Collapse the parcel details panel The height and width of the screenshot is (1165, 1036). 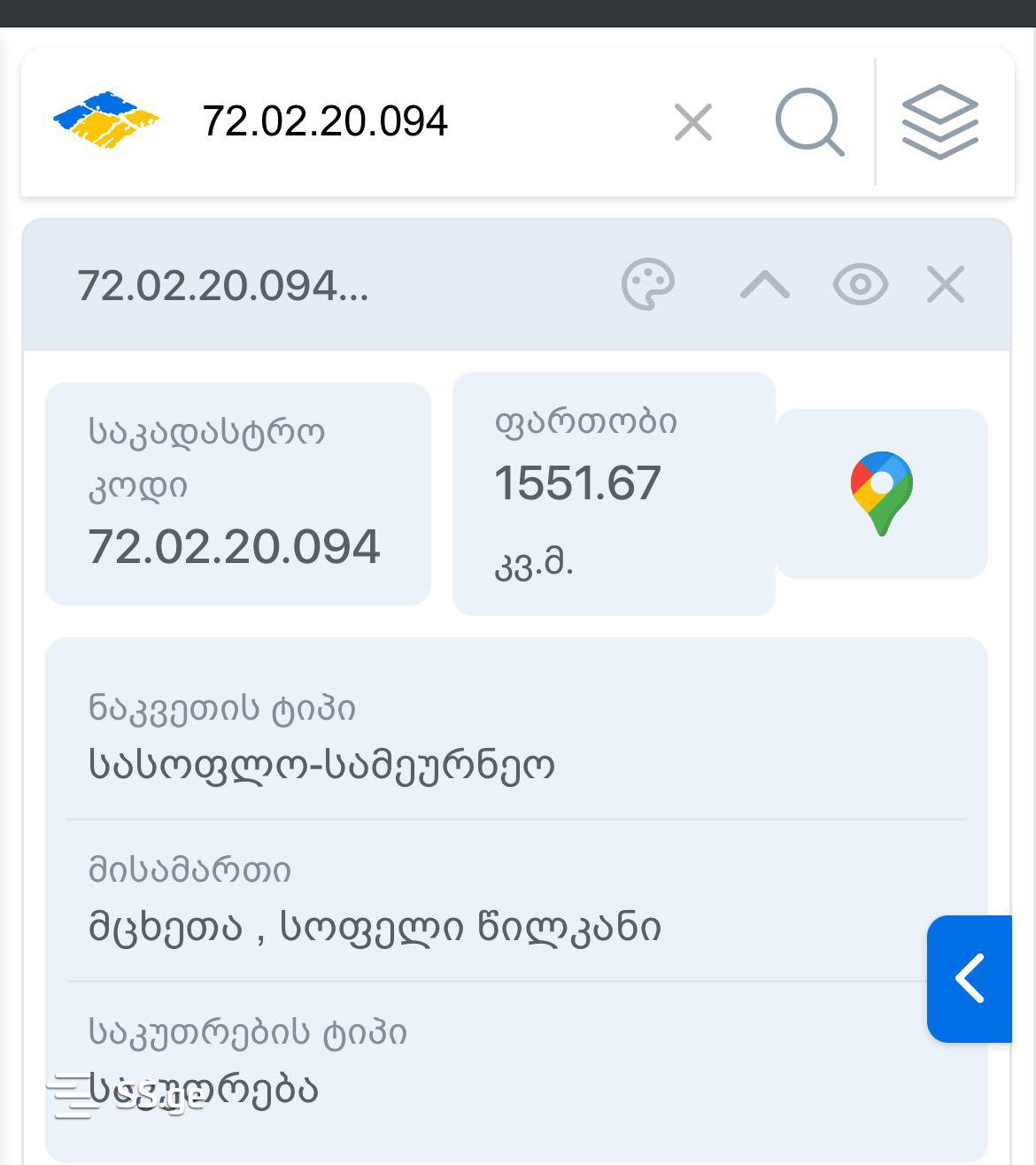(765, 285)
